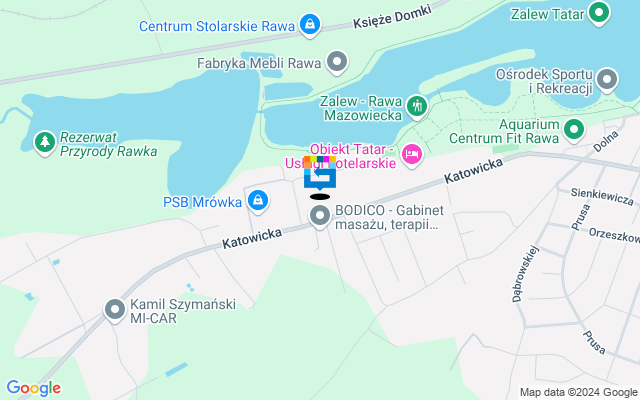Image resolution: width=640 pixels, height=400 pixels.
Task: Select the Fabryka Mebli Rawa pin
Action: click(337, 63)
